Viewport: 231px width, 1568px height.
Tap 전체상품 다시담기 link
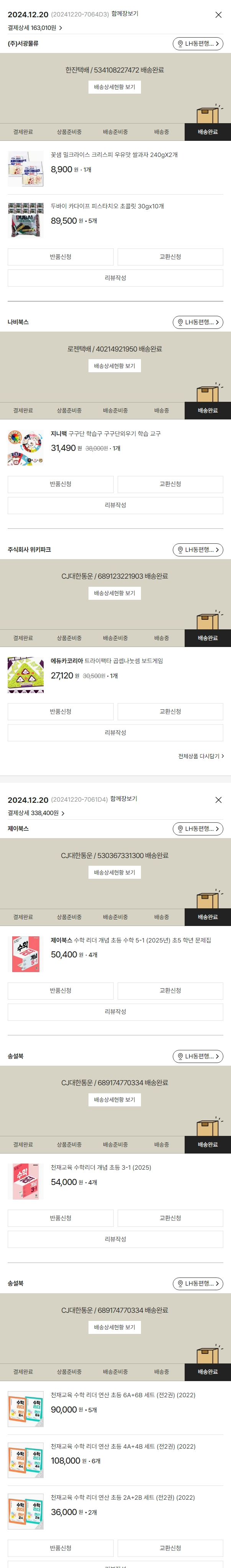[201, 756]
